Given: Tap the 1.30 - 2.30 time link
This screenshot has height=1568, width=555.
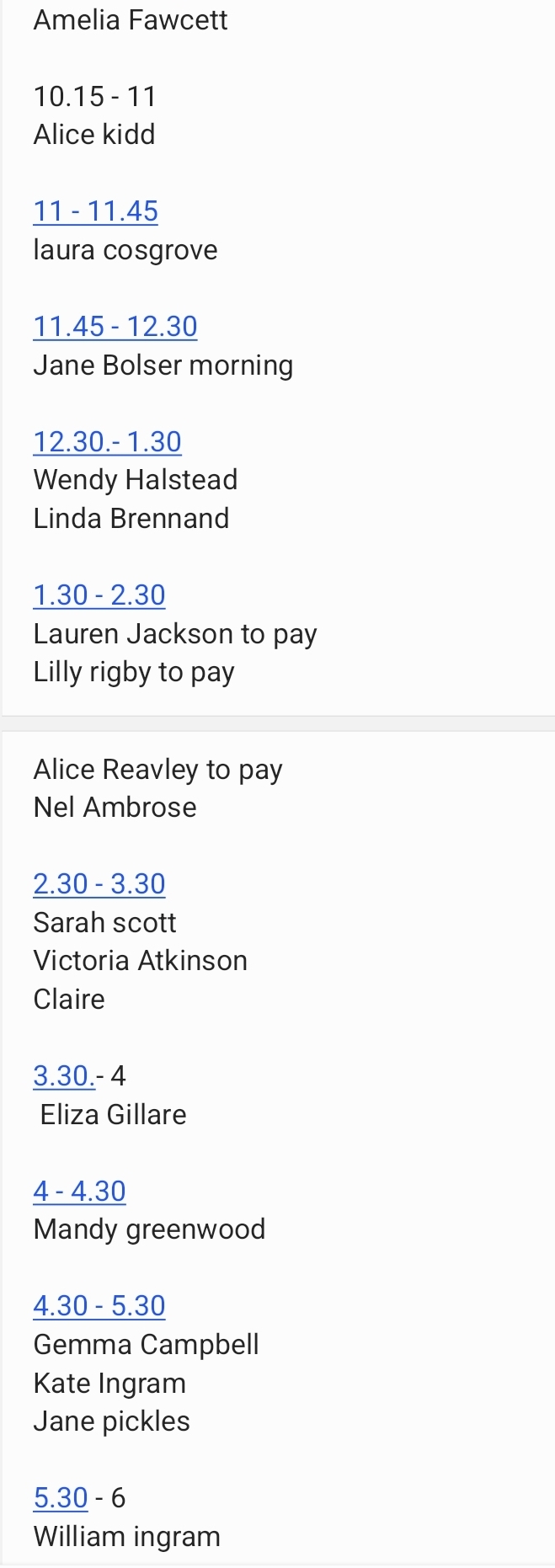Looking at the screenshot, I should (99, 595).
